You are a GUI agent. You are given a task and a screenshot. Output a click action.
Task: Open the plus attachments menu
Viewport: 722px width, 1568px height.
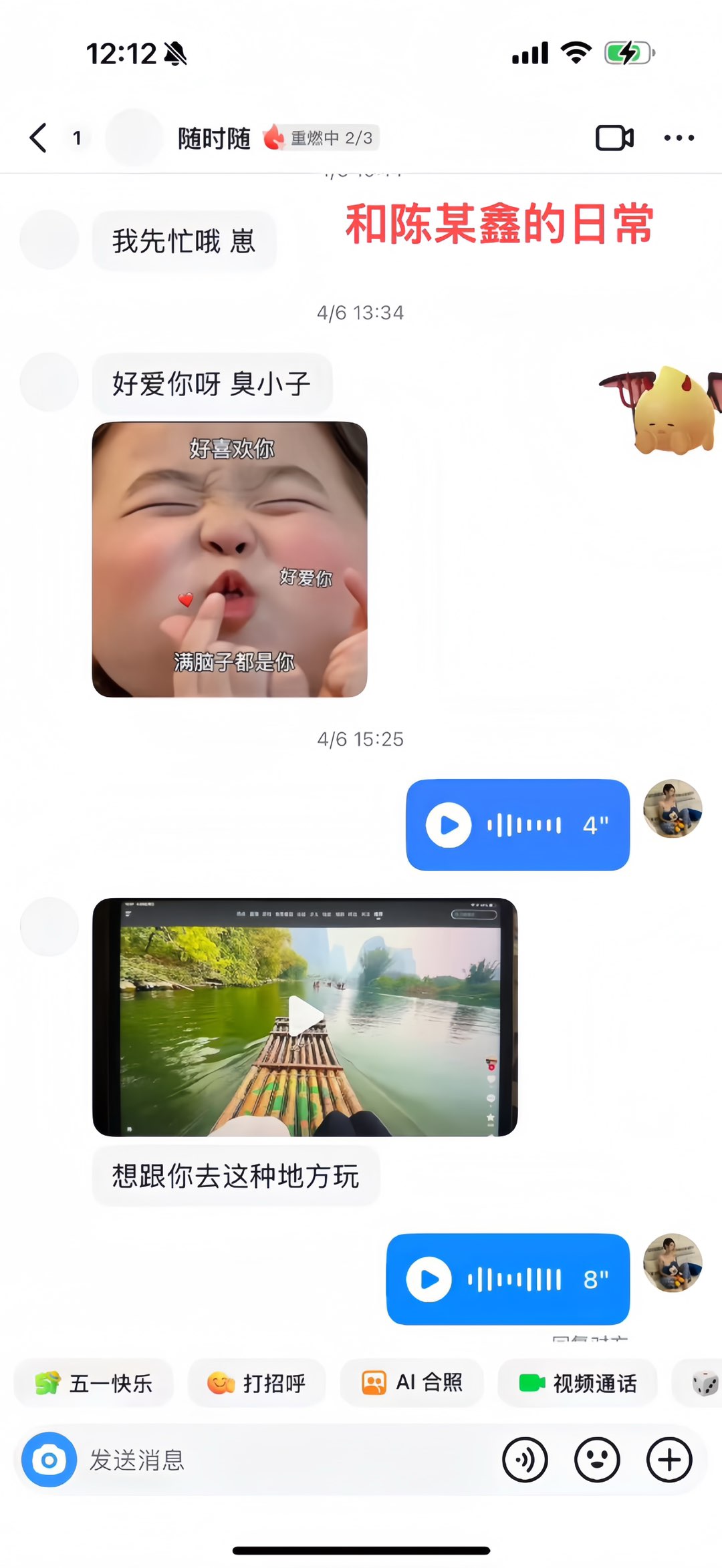[x=669, y=1460]
